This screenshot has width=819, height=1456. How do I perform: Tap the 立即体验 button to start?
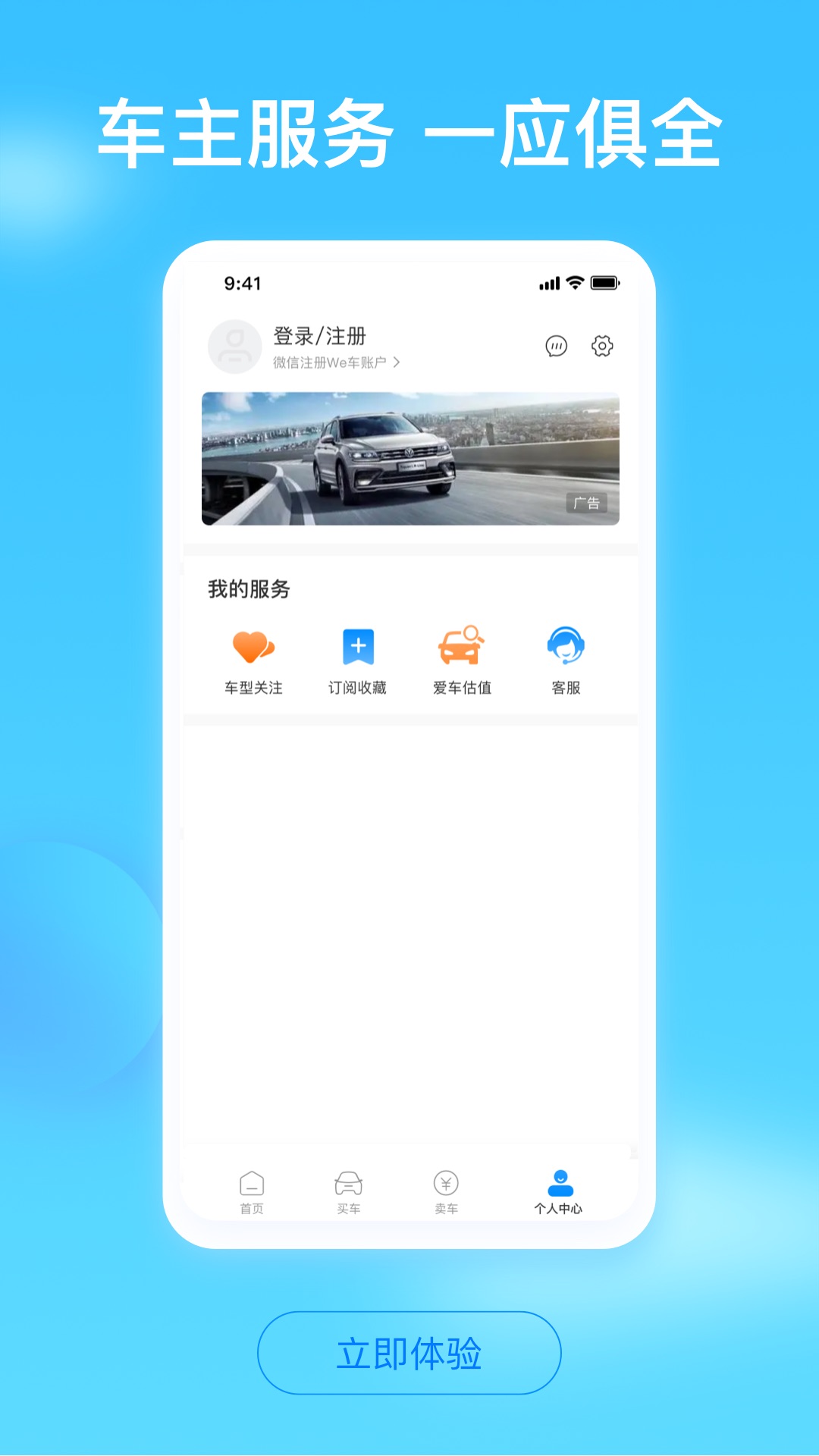[409, 1353]
